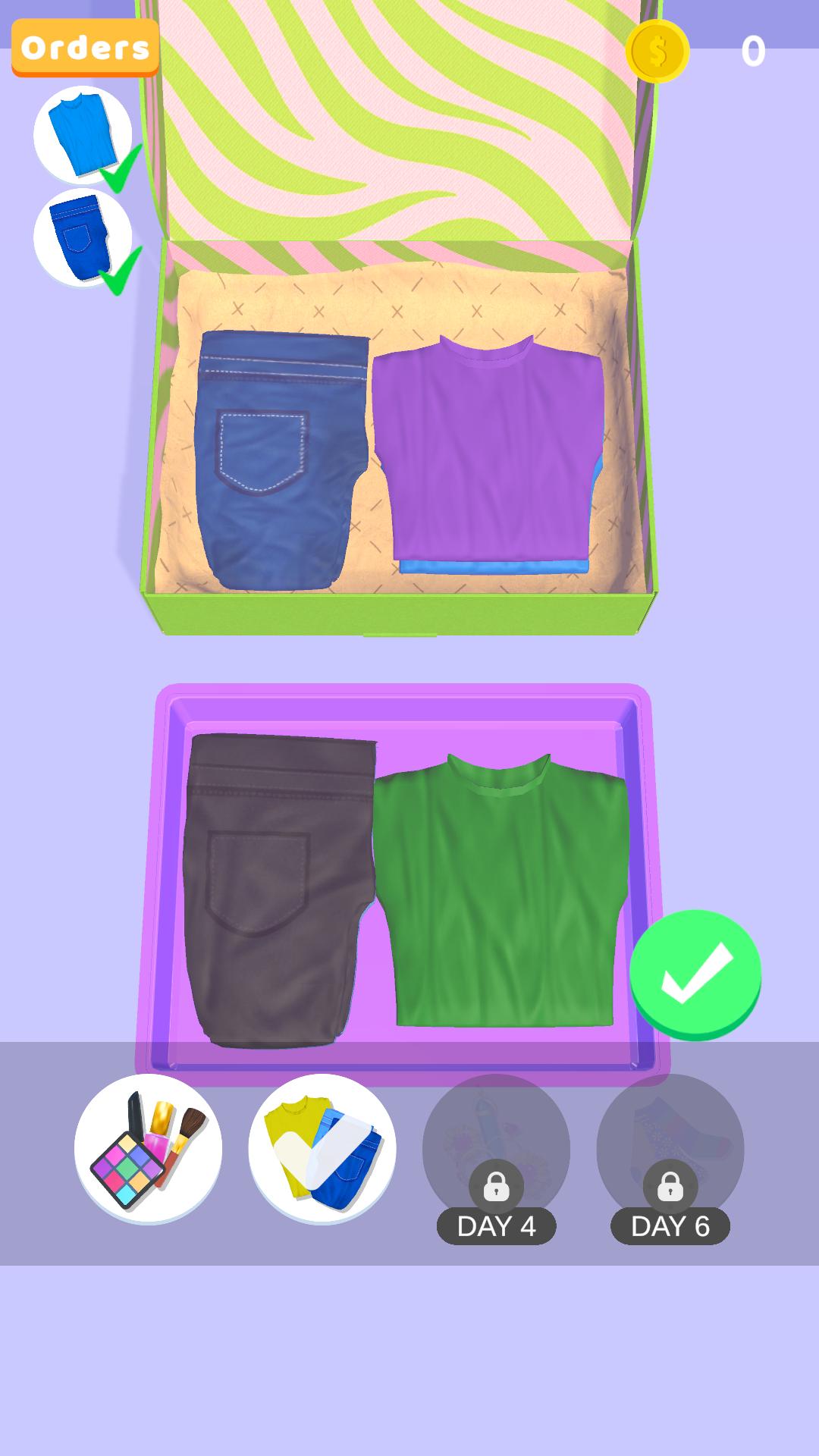The image size is (819, 1456).
Task: Pick the dark gray jeans from the tray
Action: (x=279, y=891)
